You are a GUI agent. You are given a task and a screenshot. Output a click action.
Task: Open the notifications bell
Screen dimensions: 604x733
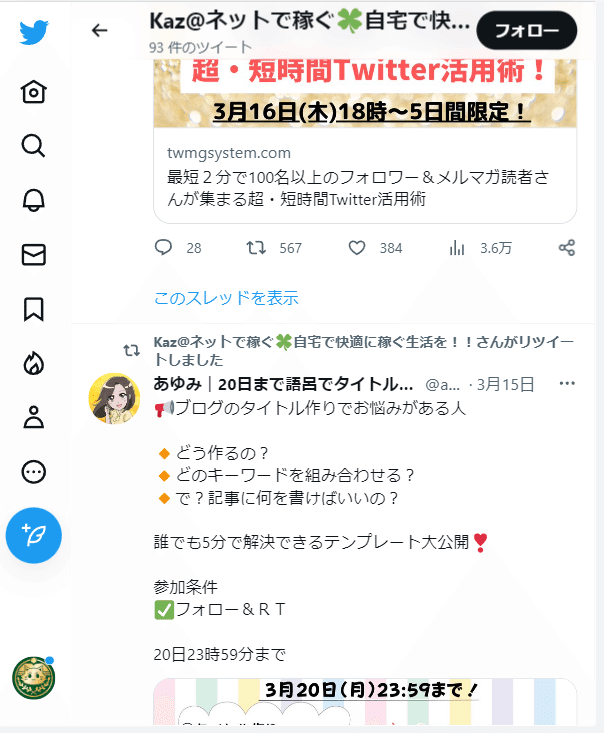(x=34, y=200)
